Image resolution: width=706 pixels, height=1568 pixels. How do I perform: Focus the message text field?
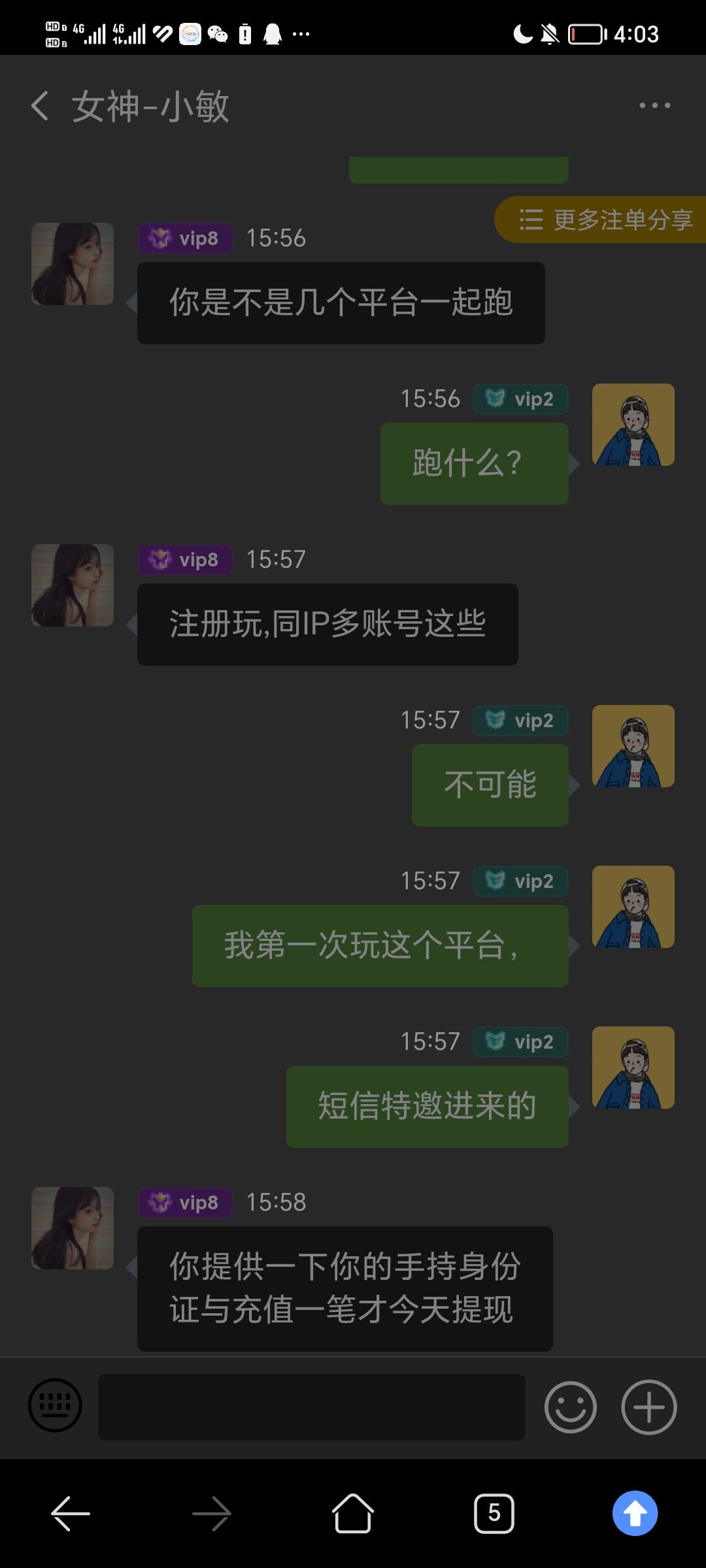311,1407
